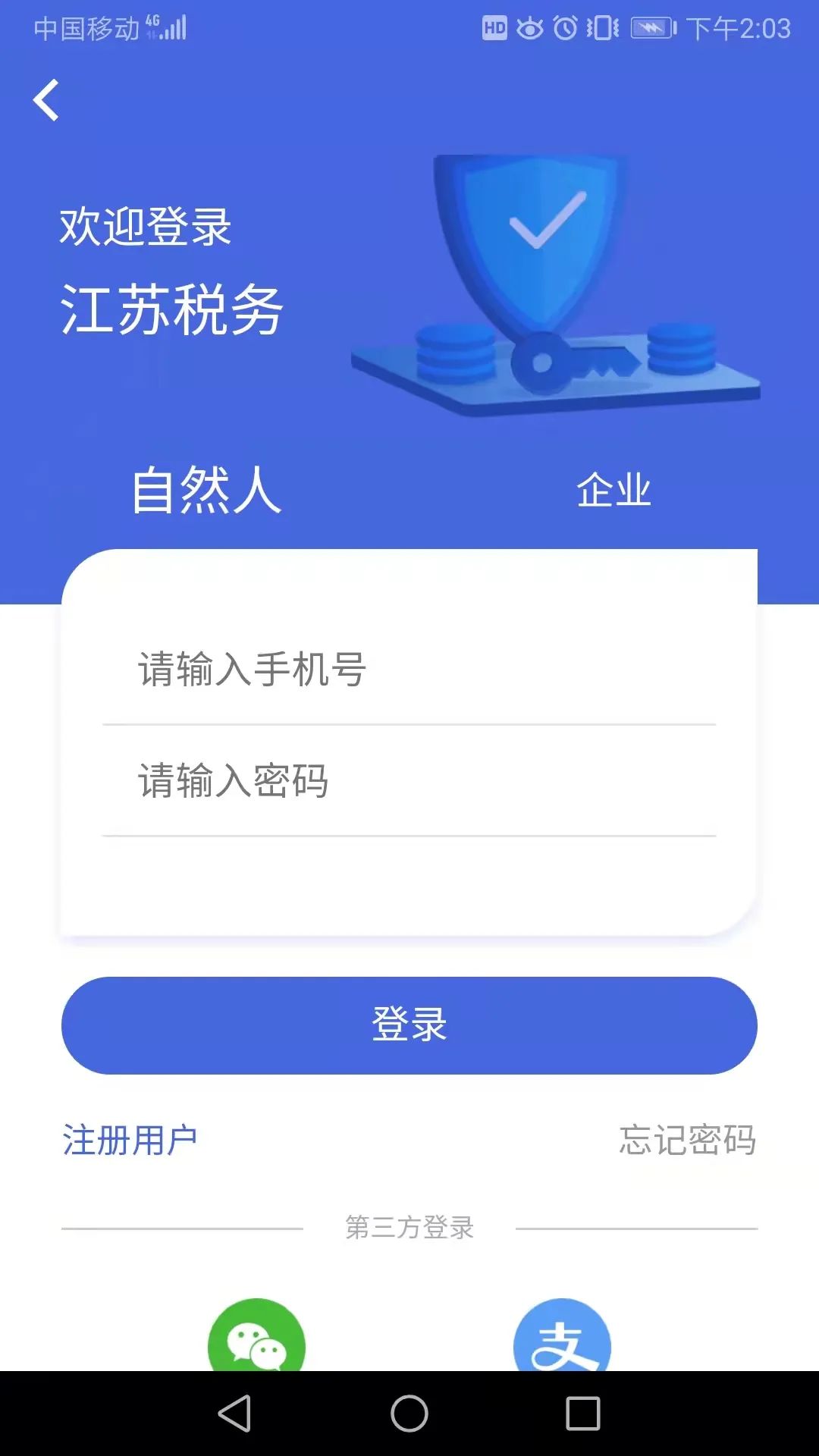819x1456 pixels.
Task: Go back using the top-left arrow
Action: [46, 100]
